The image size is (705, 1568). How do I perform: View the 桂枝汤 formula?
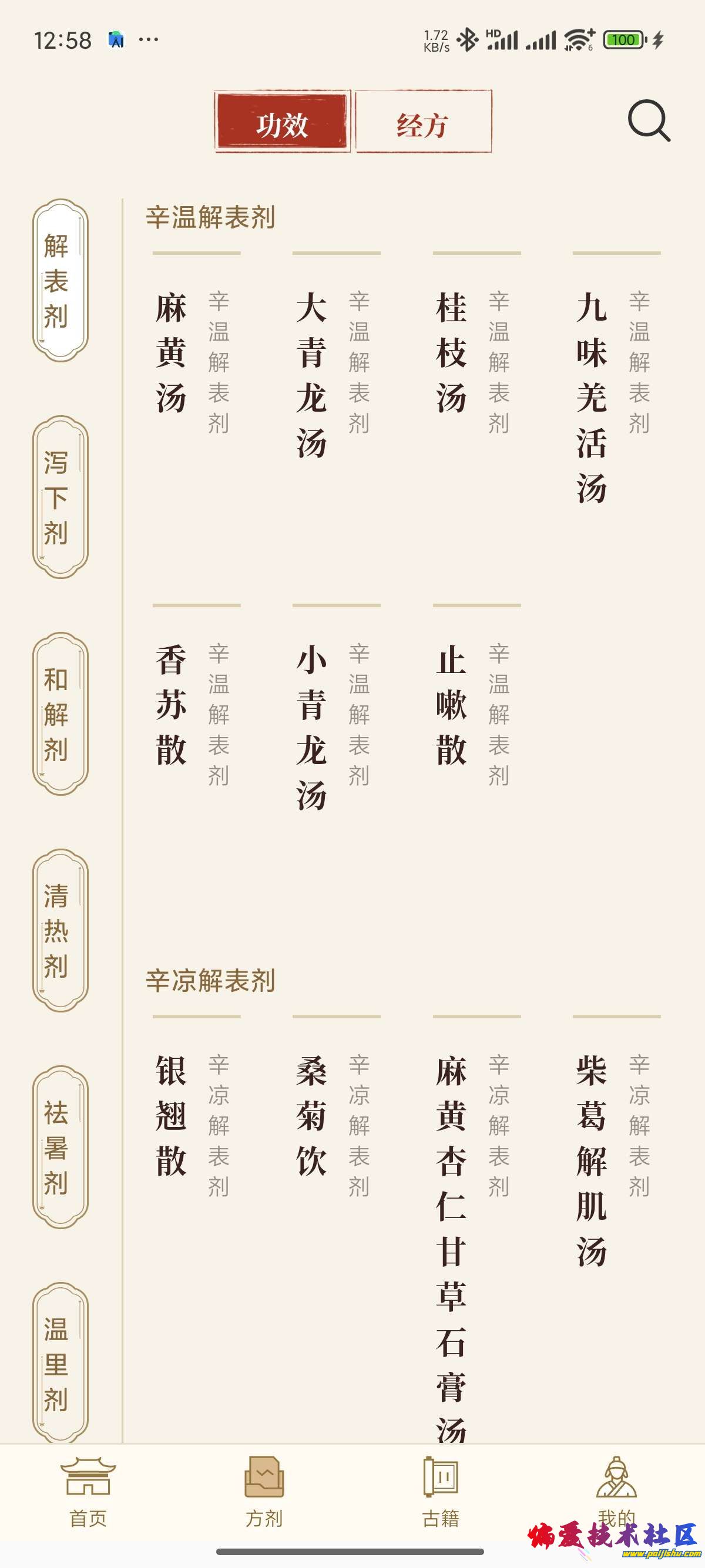tap(452, 352)
